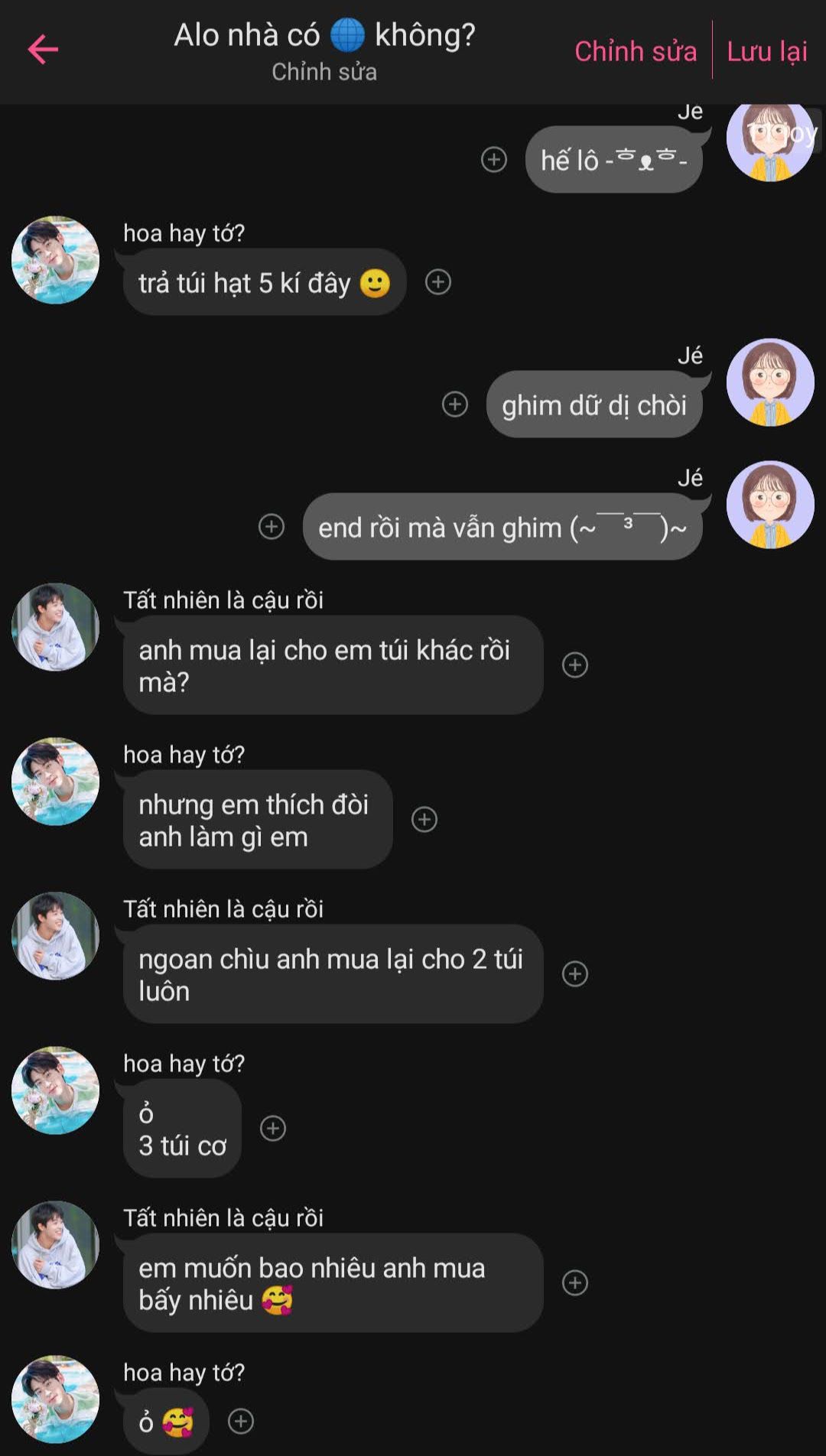
Task: Save with the Lưu lại button
Action: tap(766, 51)
